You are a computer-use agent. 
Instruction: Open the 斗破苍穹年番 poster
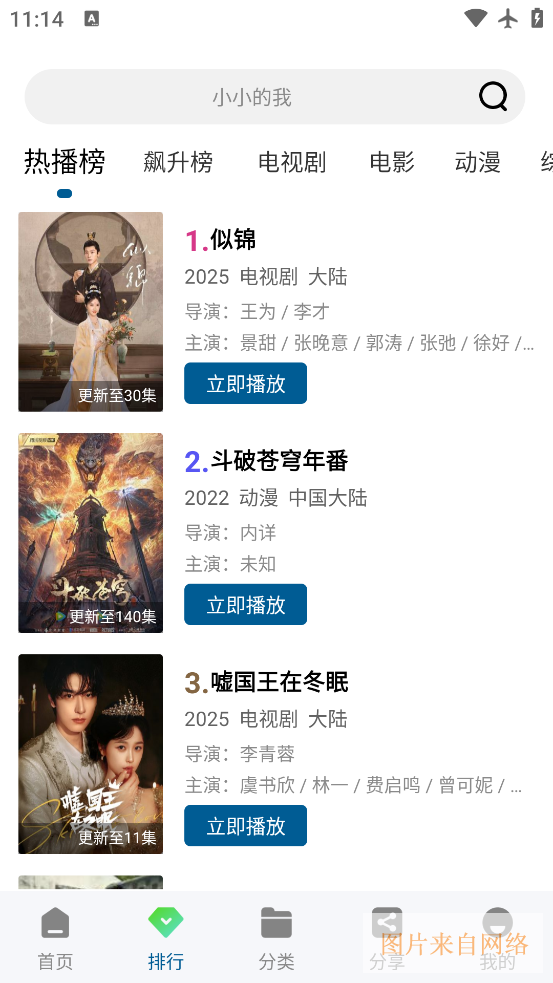point(90,533)
